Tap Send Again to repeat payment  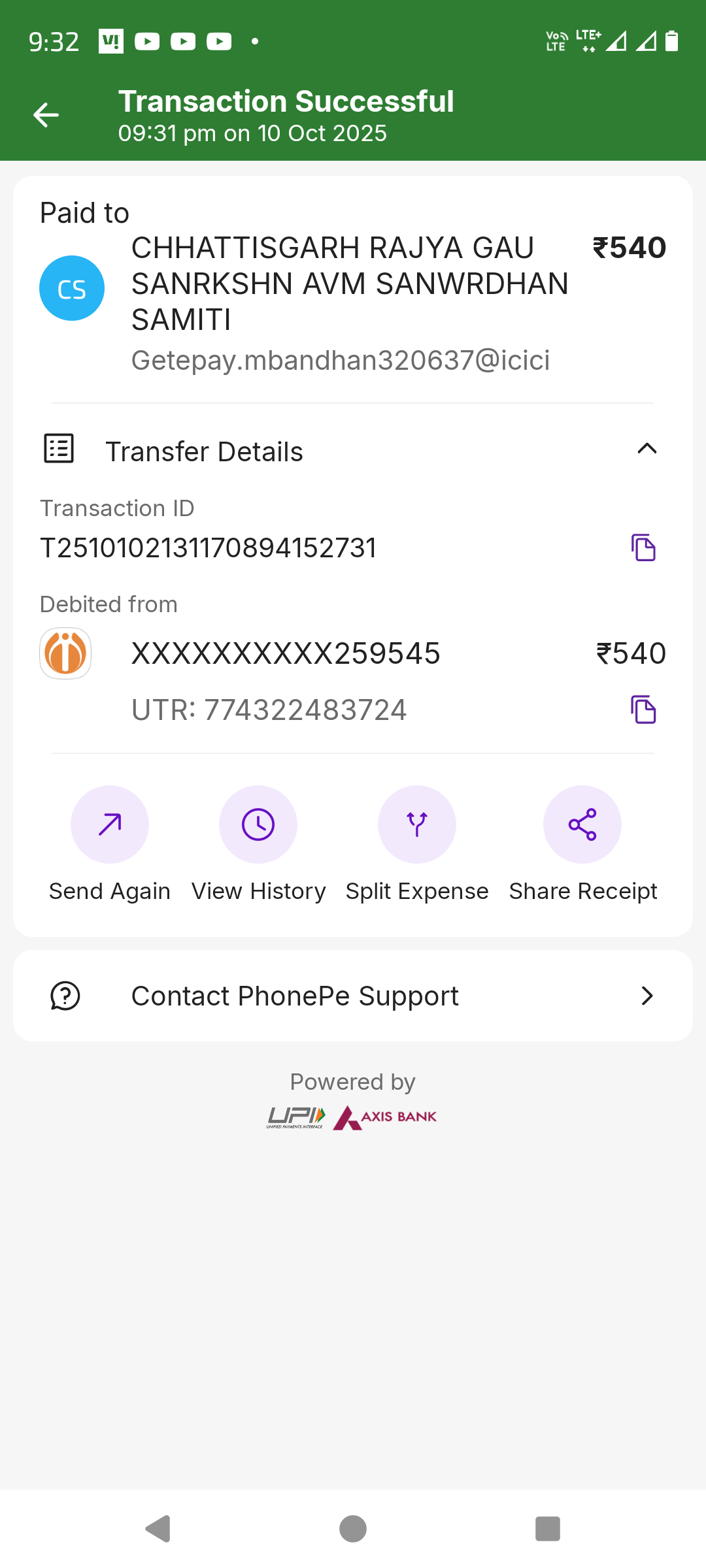(x=110, y=825)
